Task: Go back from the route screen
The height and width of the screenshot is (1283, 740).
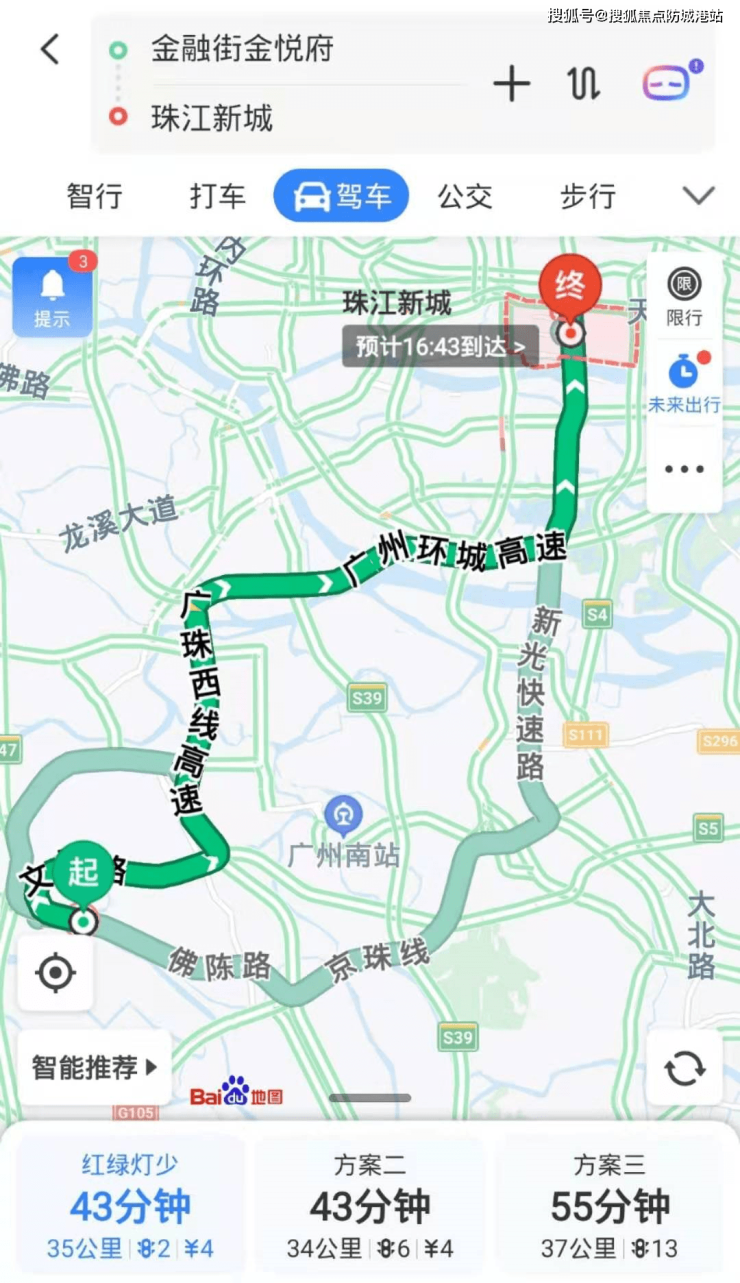Action: [x=50, y=49]
